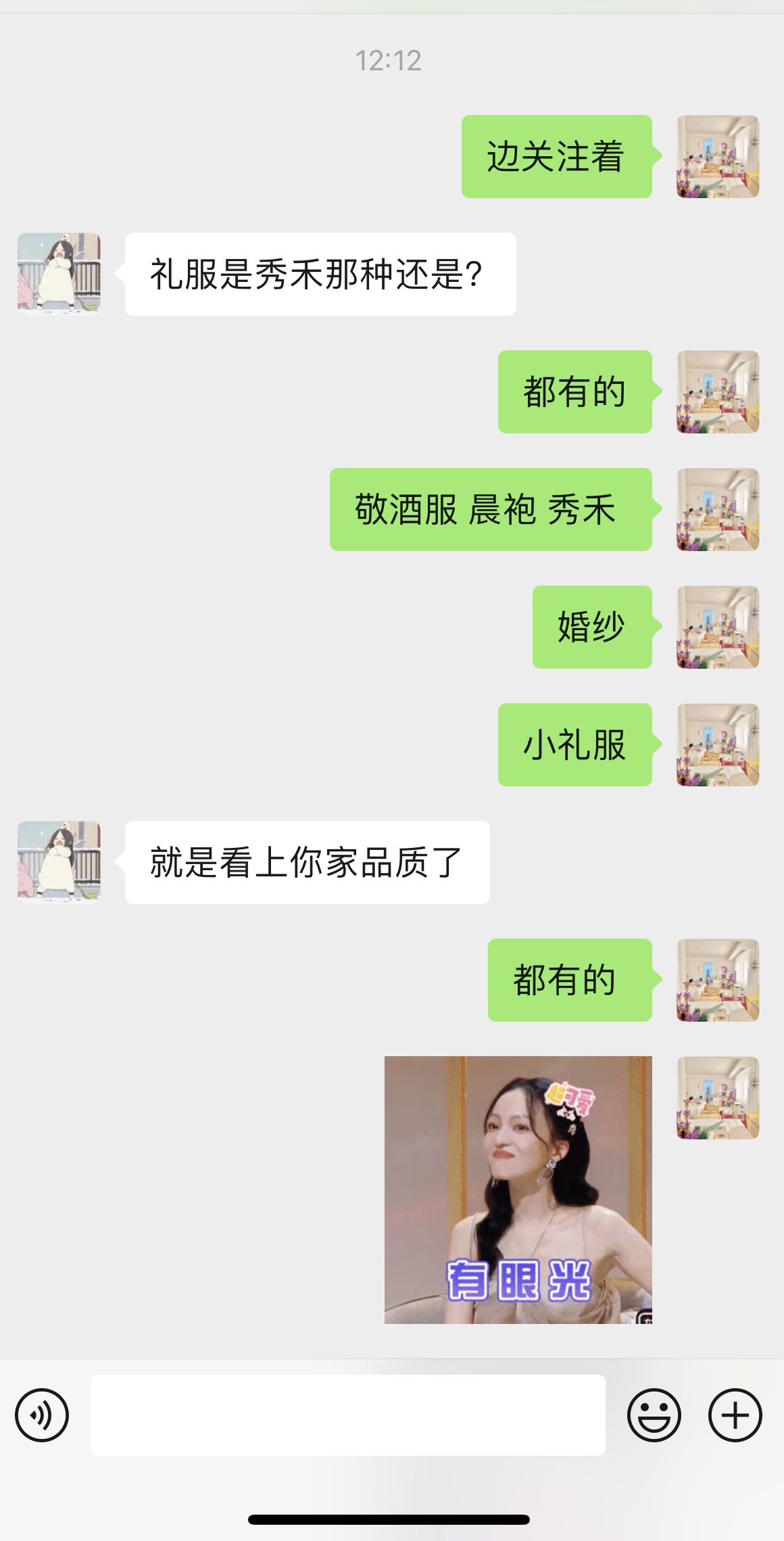784x1541 pixels.
Task: Open the emoji sticker panel
Action: pyautogui.click(x=654, y=1415)
